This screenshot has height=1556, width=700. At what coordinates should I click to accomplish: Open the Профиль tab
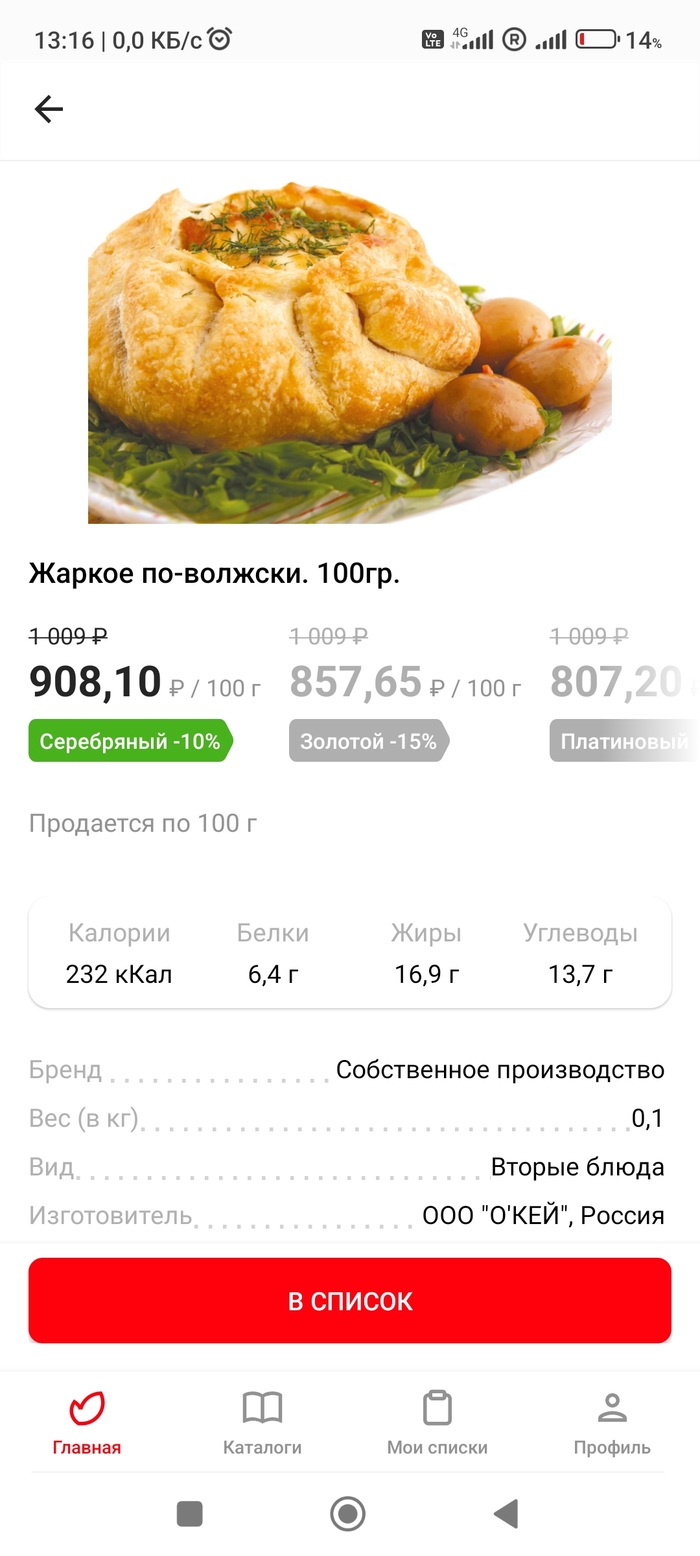612,1422
